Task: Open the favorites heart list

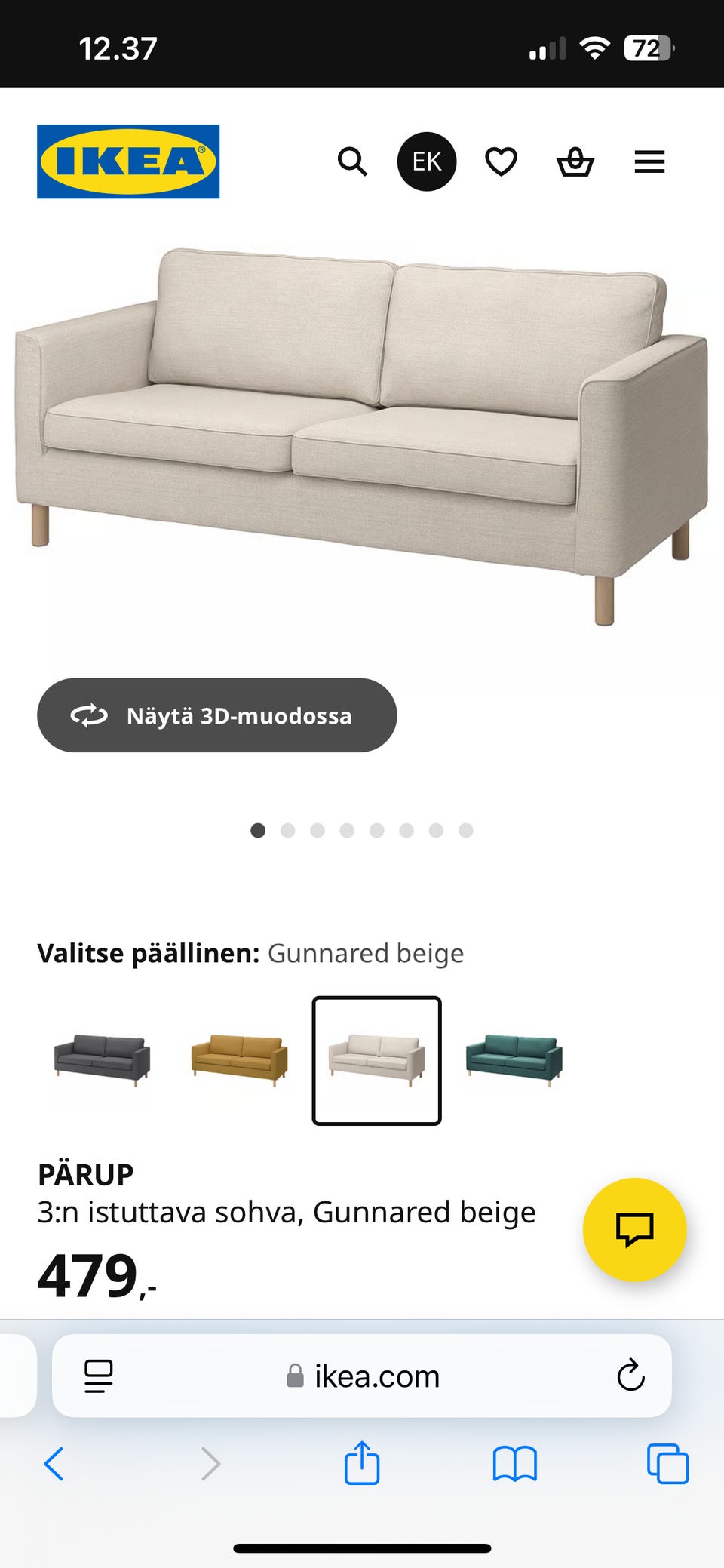Action: point(501,161)
